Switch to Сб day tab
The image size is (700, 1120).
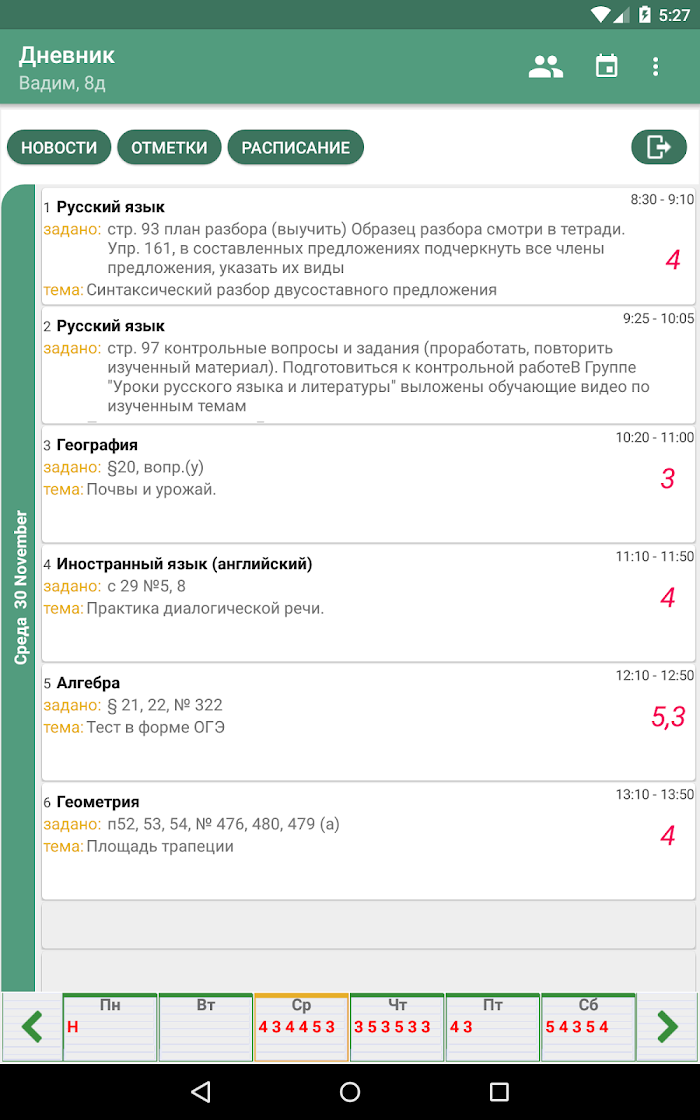(x=589, y=1026)
